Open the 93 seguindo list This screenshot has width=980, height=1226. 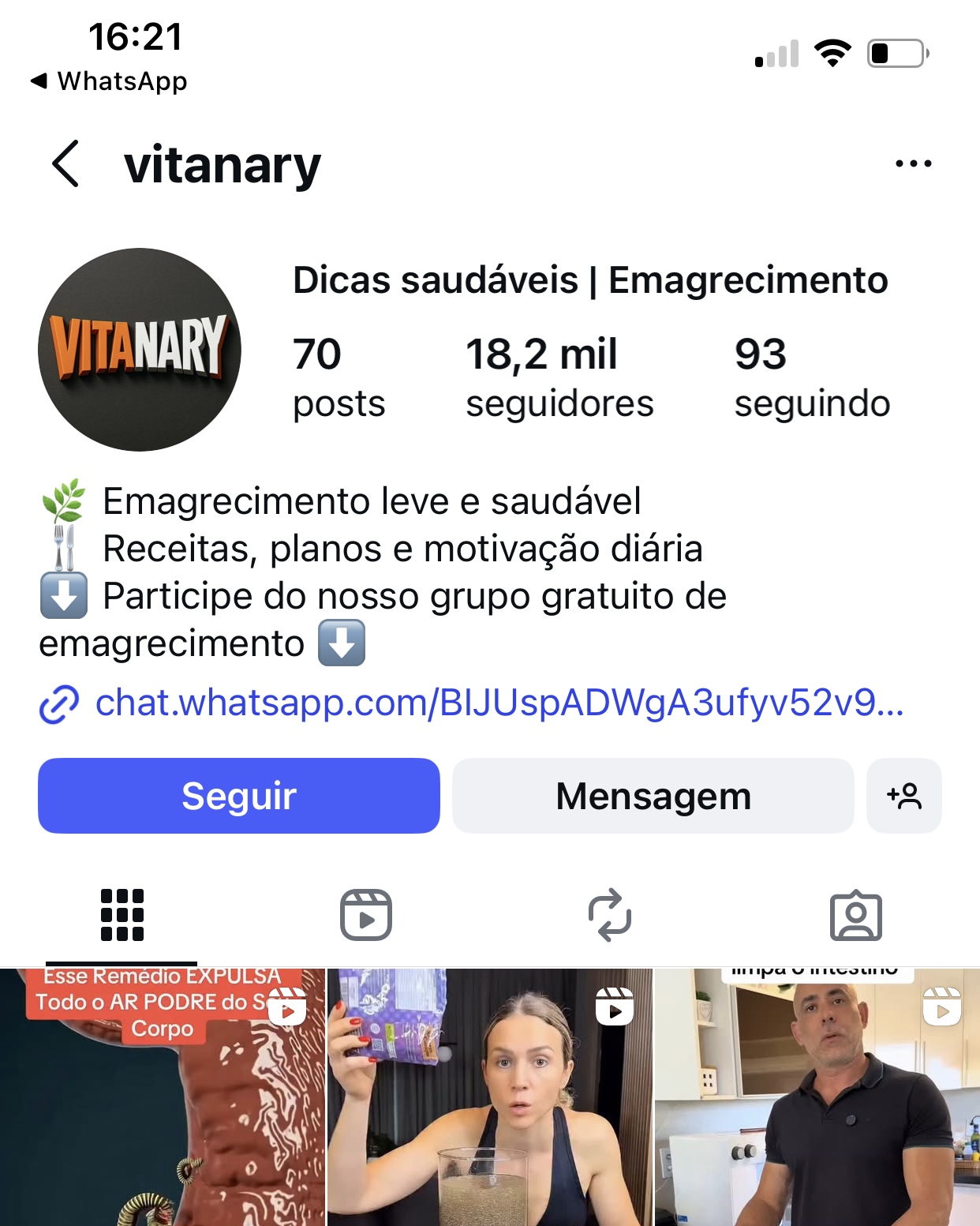[811, 377]
